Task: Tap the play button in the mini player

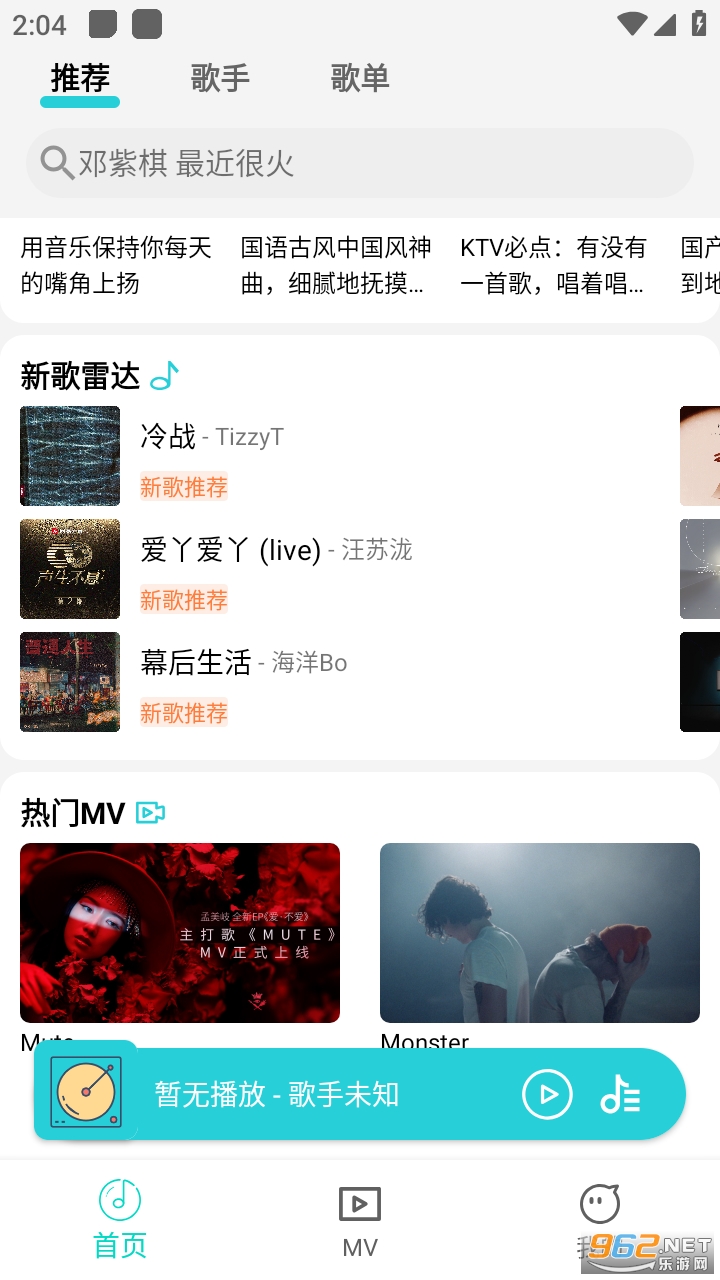Action: coord(547,1095)
